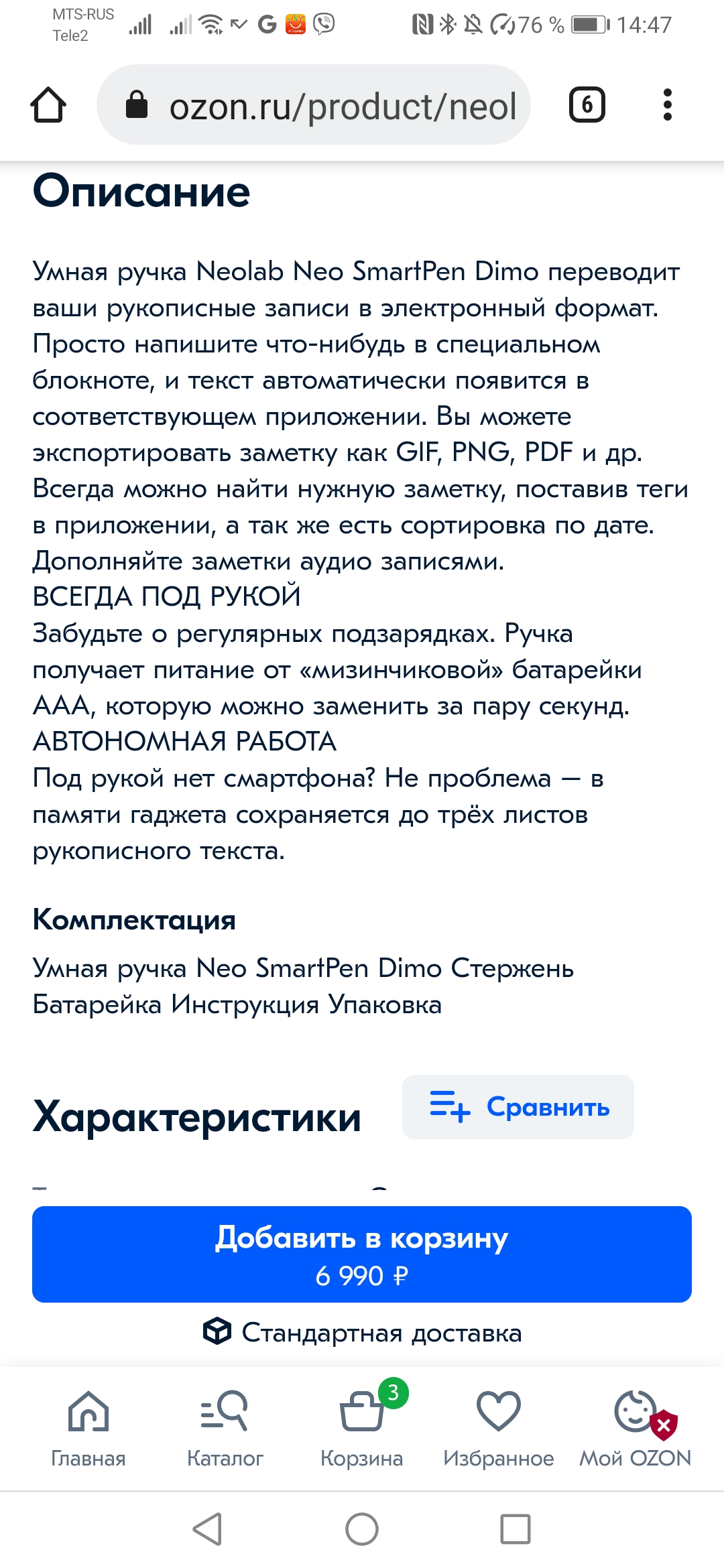The width and height of the screenshot is (724, 1568).
Task: Tap Добавить в корзину for 6 990 ₽
Action: click(362, 1254)
